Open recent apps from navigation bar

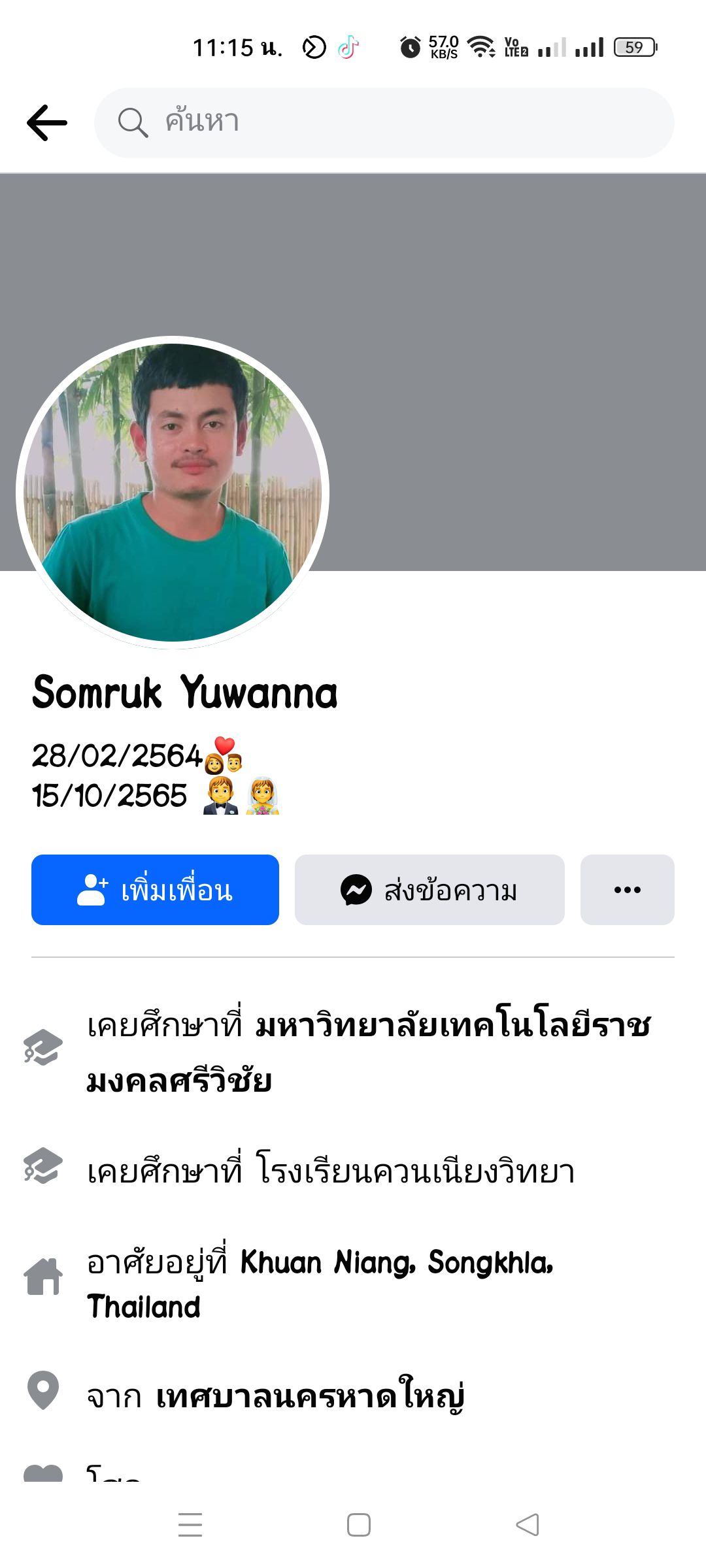pos(190,1525)
